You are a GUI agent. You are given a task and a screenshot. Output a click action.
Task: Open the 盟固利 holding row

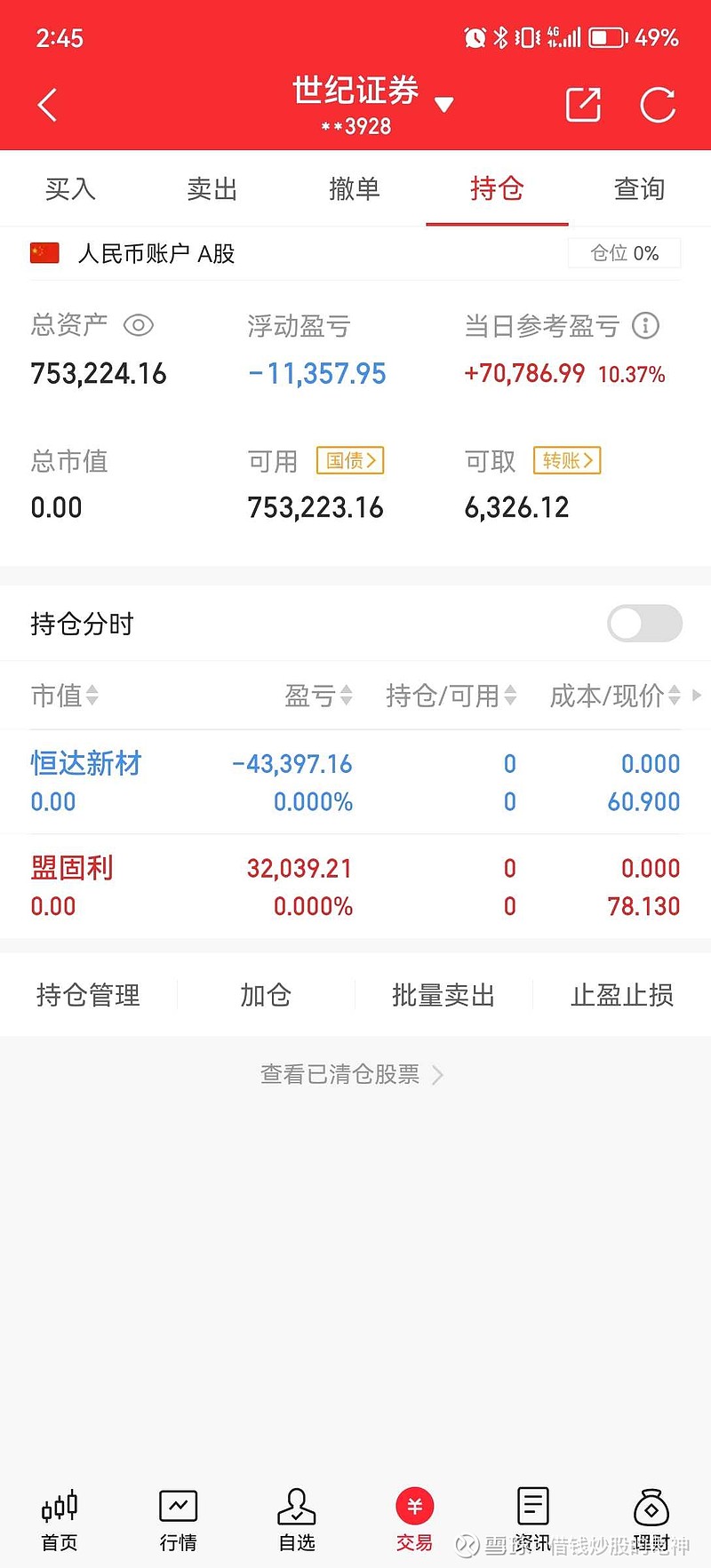click(x=355, y=887)
